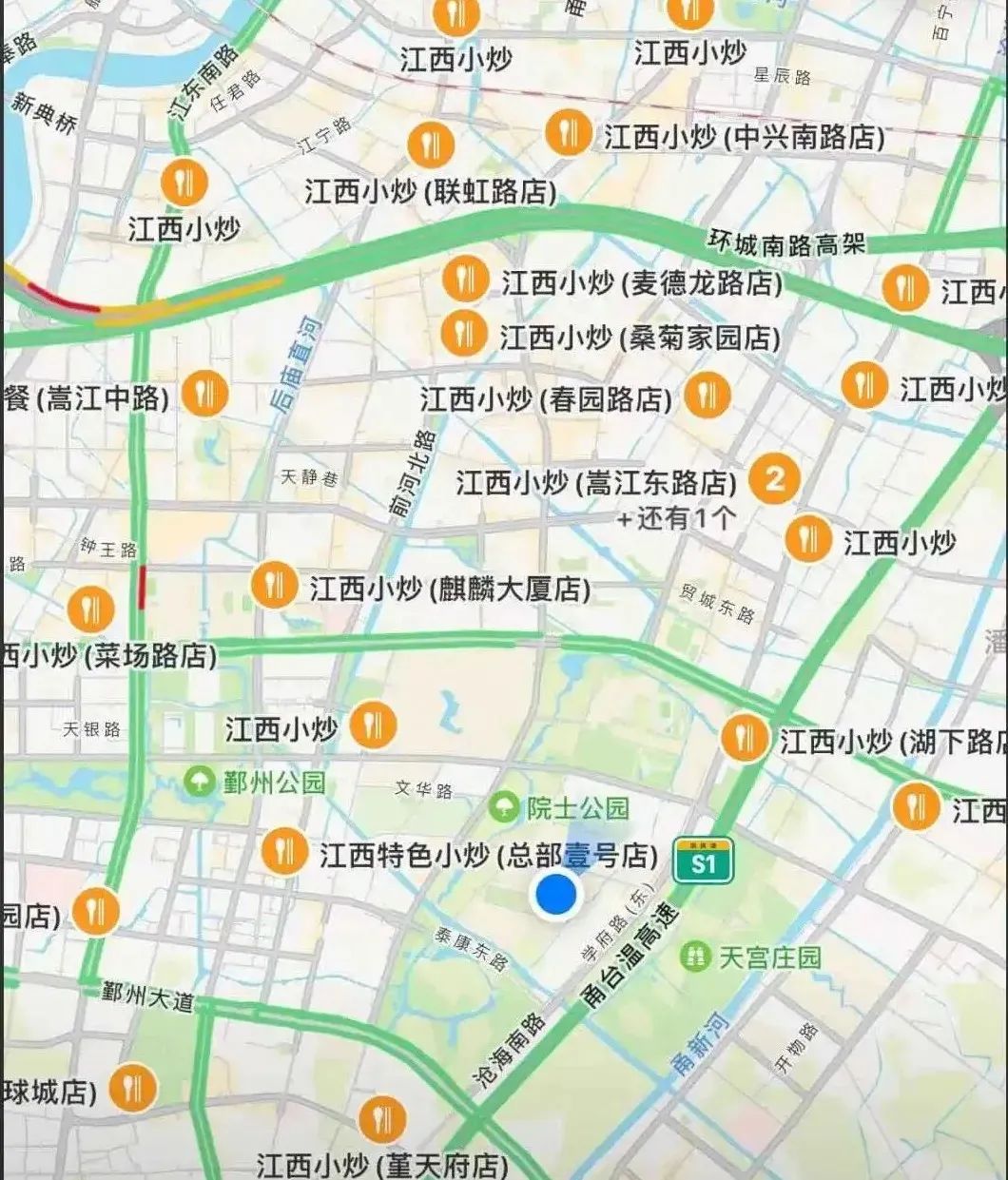The image size is (1008, 1180).
Task: Open the 联虹路店 restaurant pin
Action: [431, 145]
